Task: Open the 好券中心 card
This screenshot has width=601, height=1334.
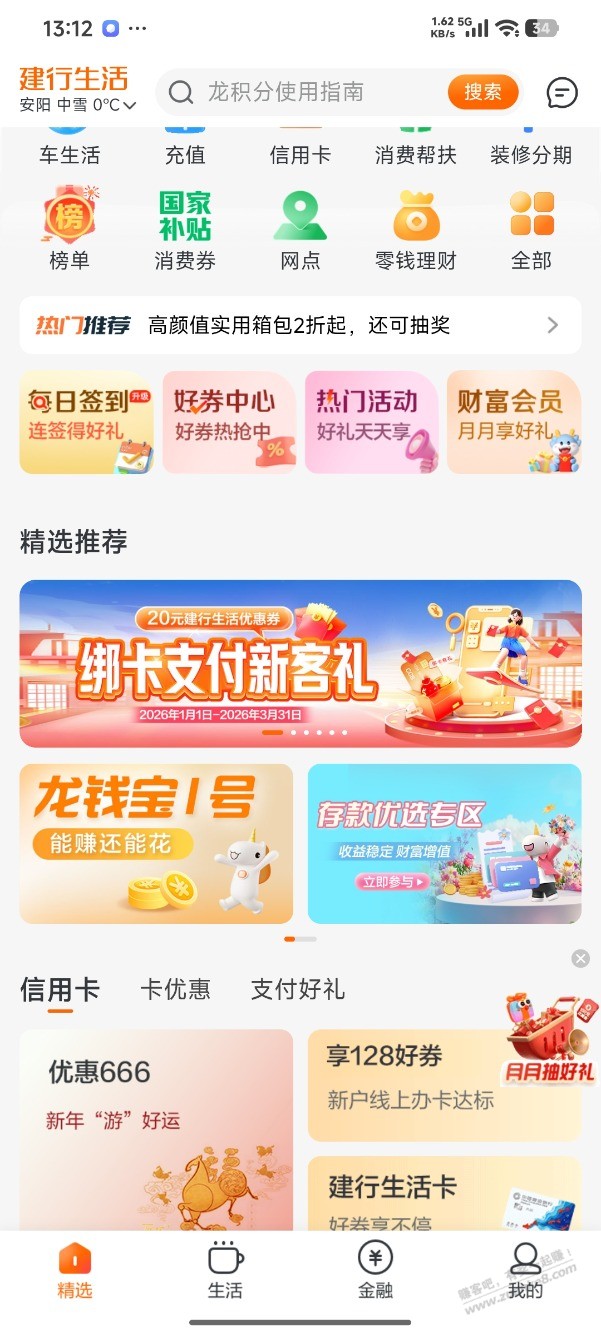Action: pos(229,422)
